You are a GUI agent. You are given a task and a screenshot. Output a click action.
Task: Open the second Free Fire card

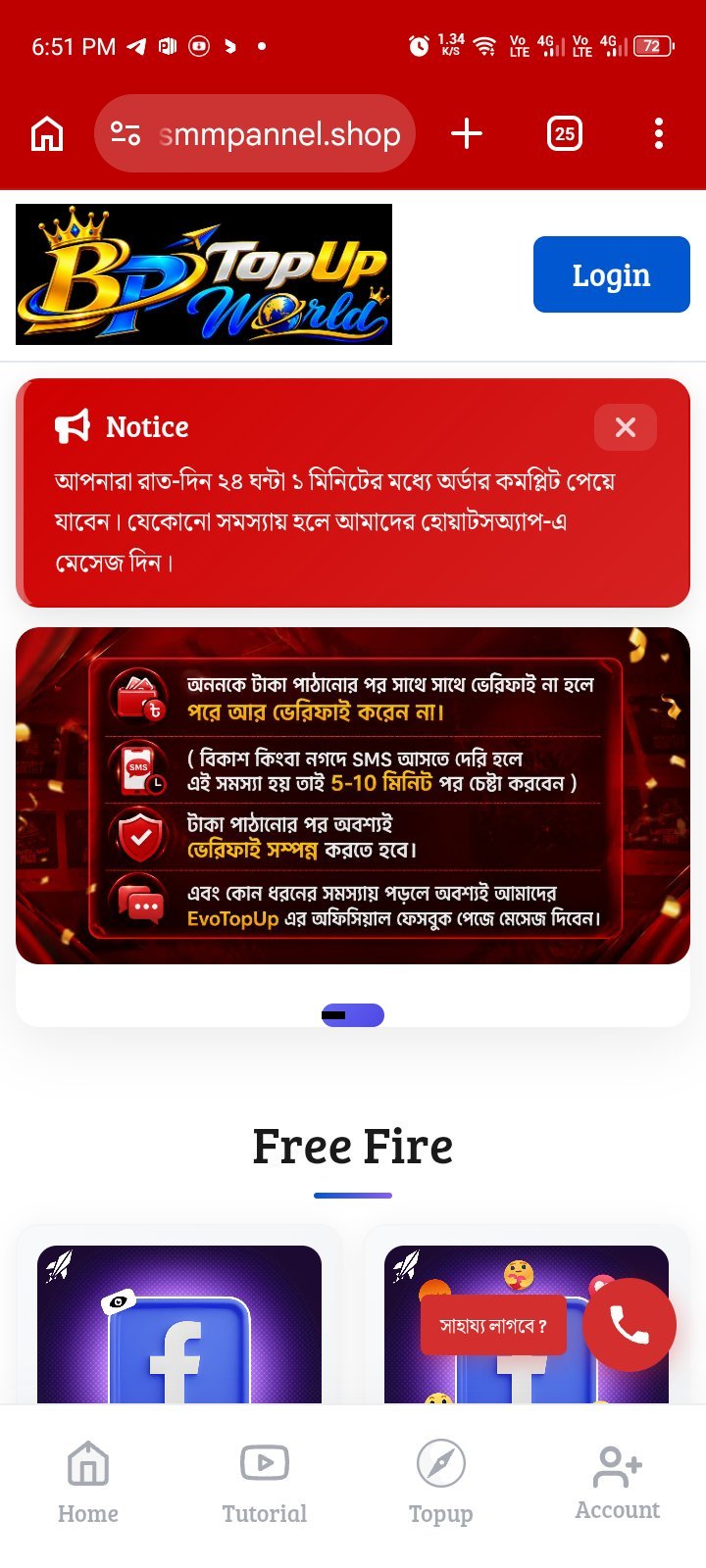point(527,1324)
